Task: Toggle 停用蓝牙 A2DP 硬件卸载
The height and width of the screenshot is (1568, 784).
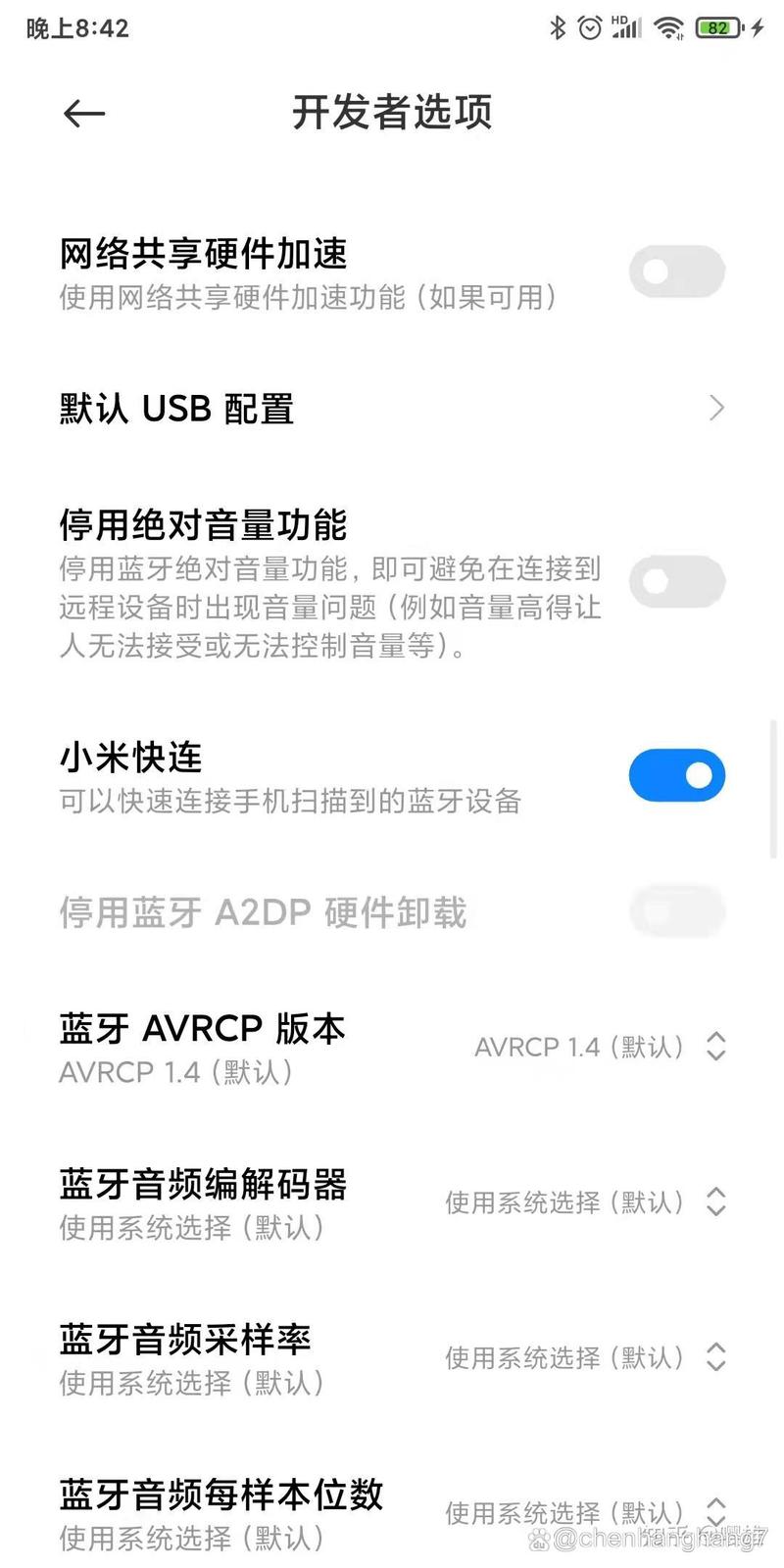Action: pyautogui.click(x=677, y=911)
